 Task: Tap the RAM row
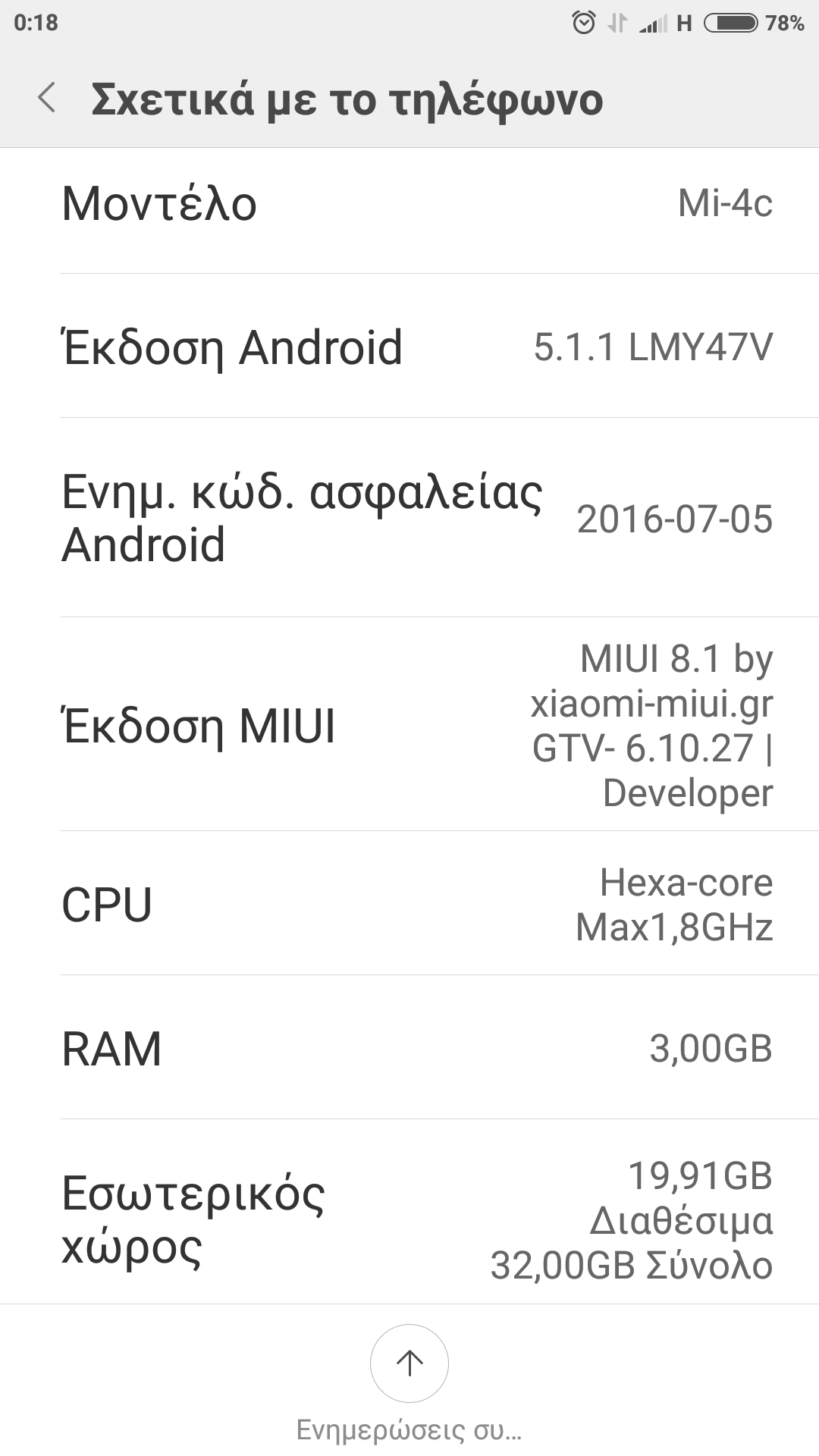[x=409, y=1048]
